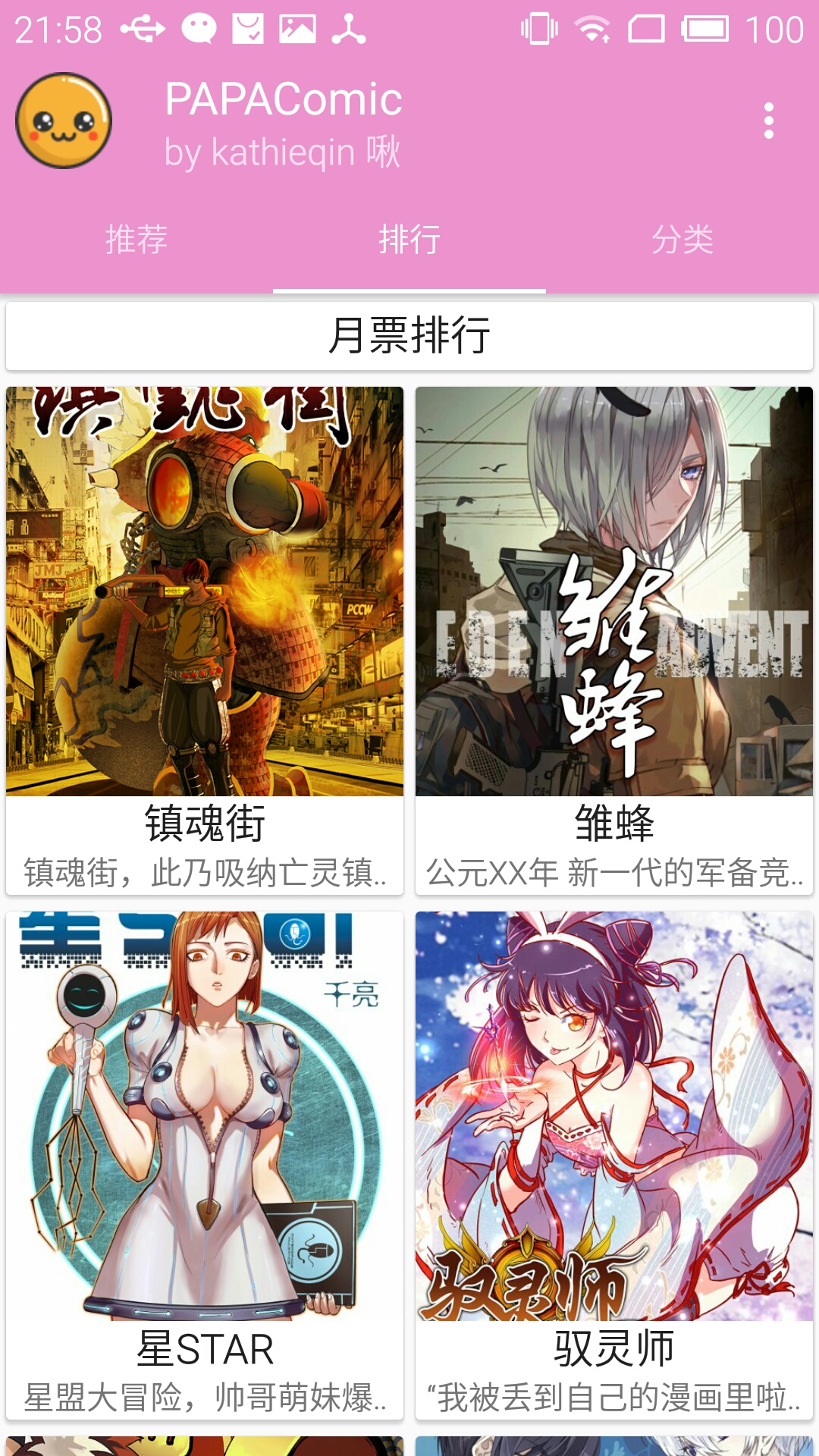Open the 雏蜂 comic card
The image size is (819, 1456).
pos(614,641)
